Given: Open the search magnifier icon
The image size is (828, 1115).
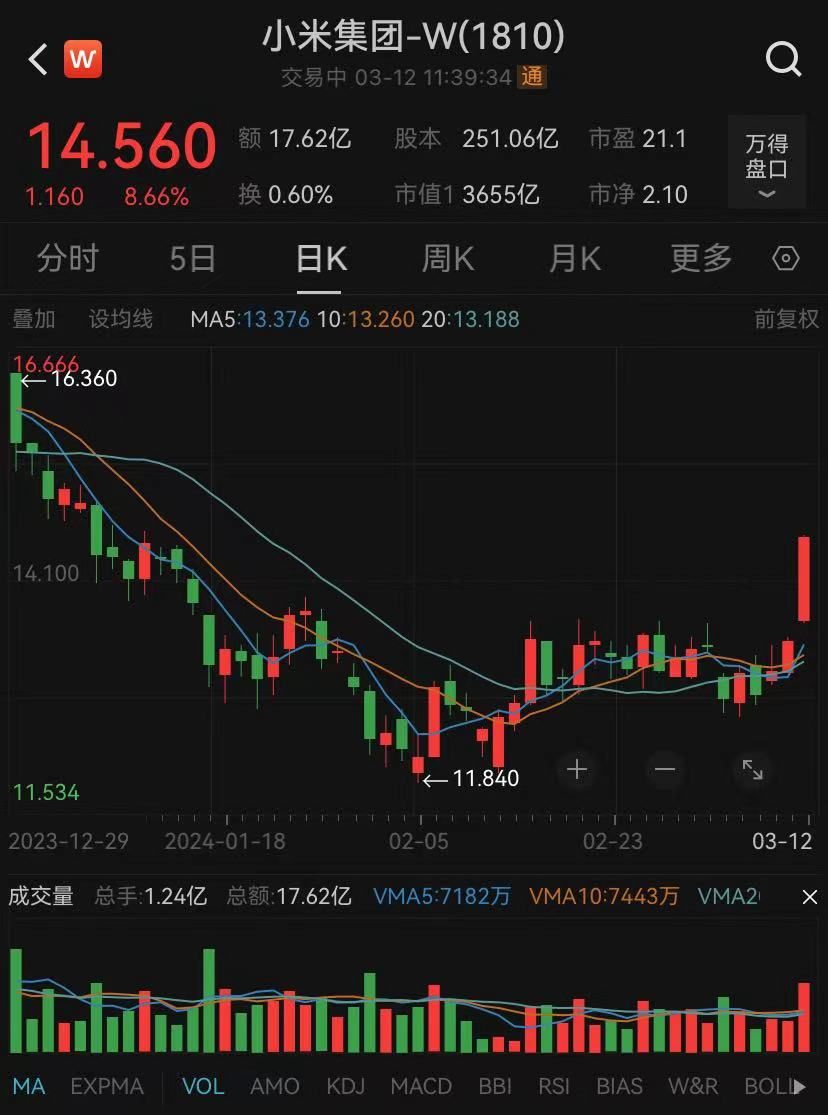Looking at the screenshot, I should coord(783,60).
